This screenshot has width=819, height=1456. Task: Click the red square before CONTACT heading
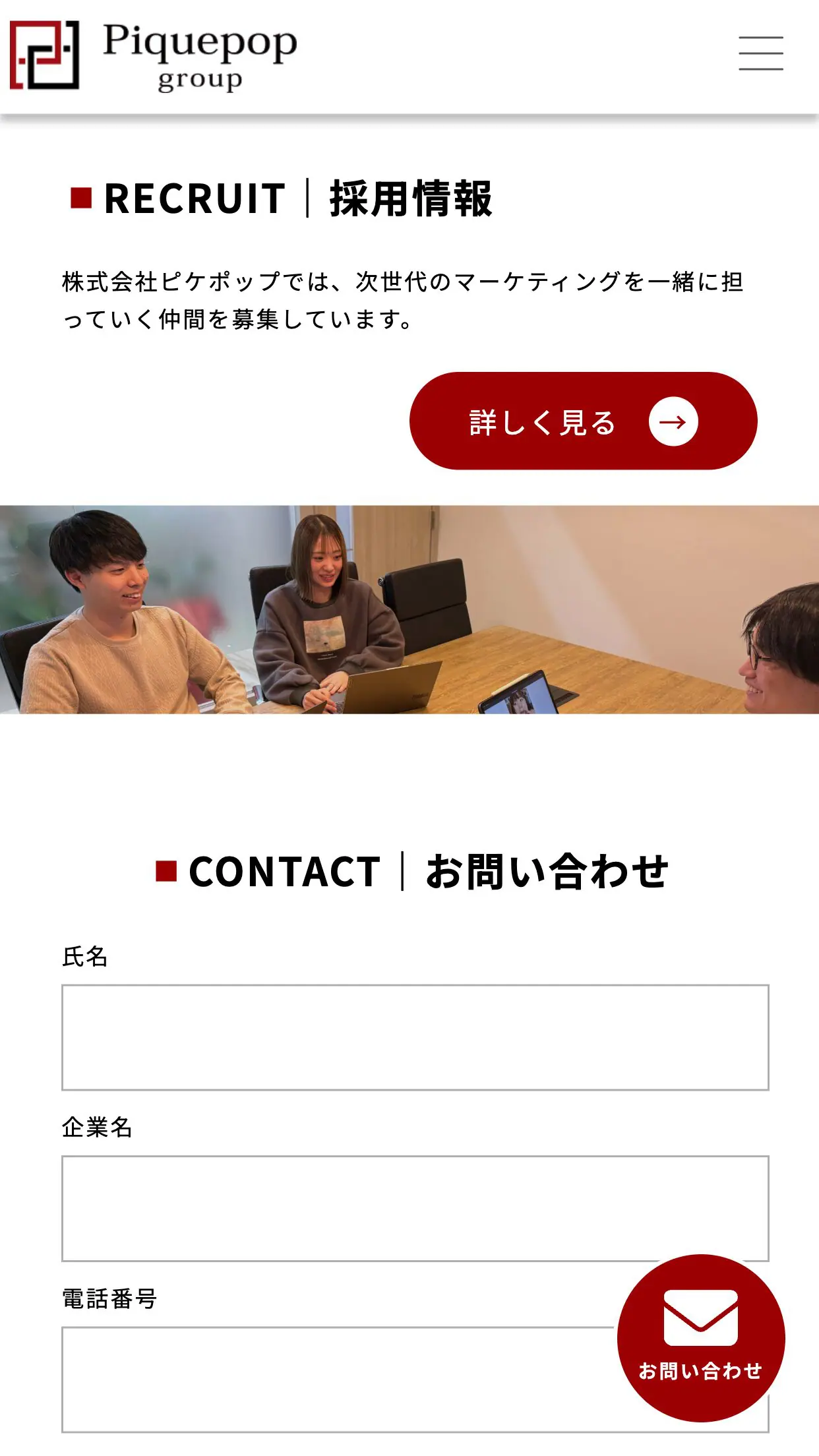point(167,872)
